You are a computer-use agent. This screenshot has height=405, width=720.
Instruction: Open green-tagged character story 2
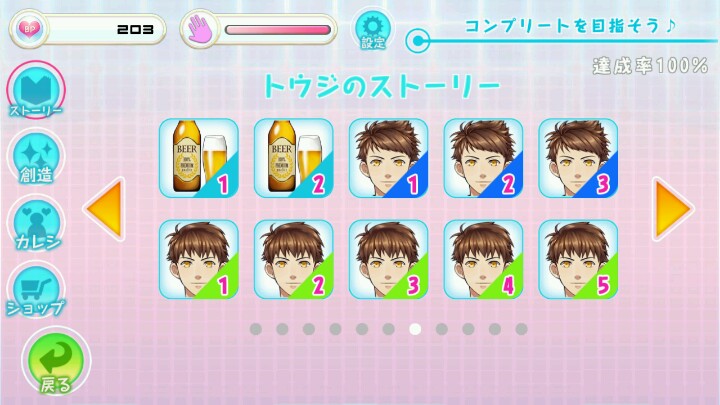tap(294, 259)
